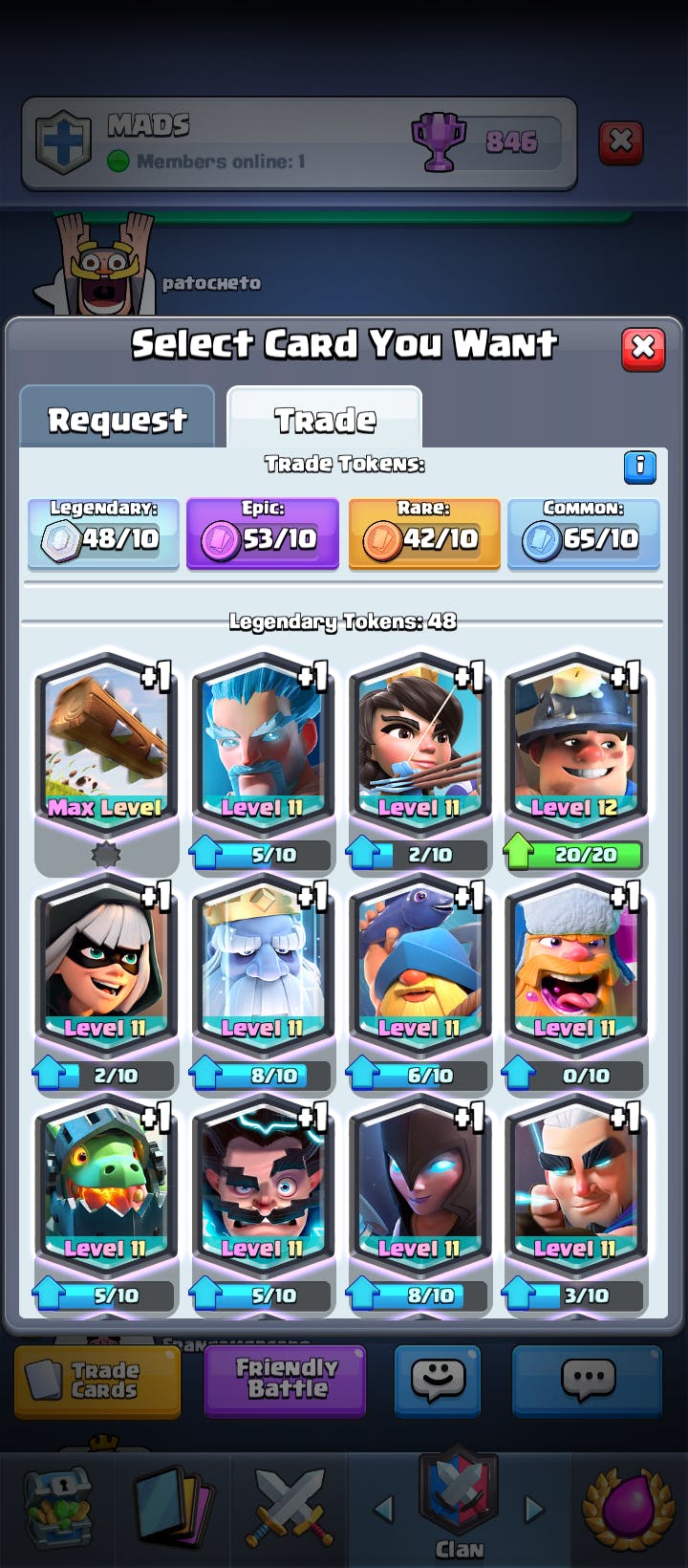Screen dimensions: 688x1568
Task: Select Epic trade tokens 53/10
Action: [263, 534]
